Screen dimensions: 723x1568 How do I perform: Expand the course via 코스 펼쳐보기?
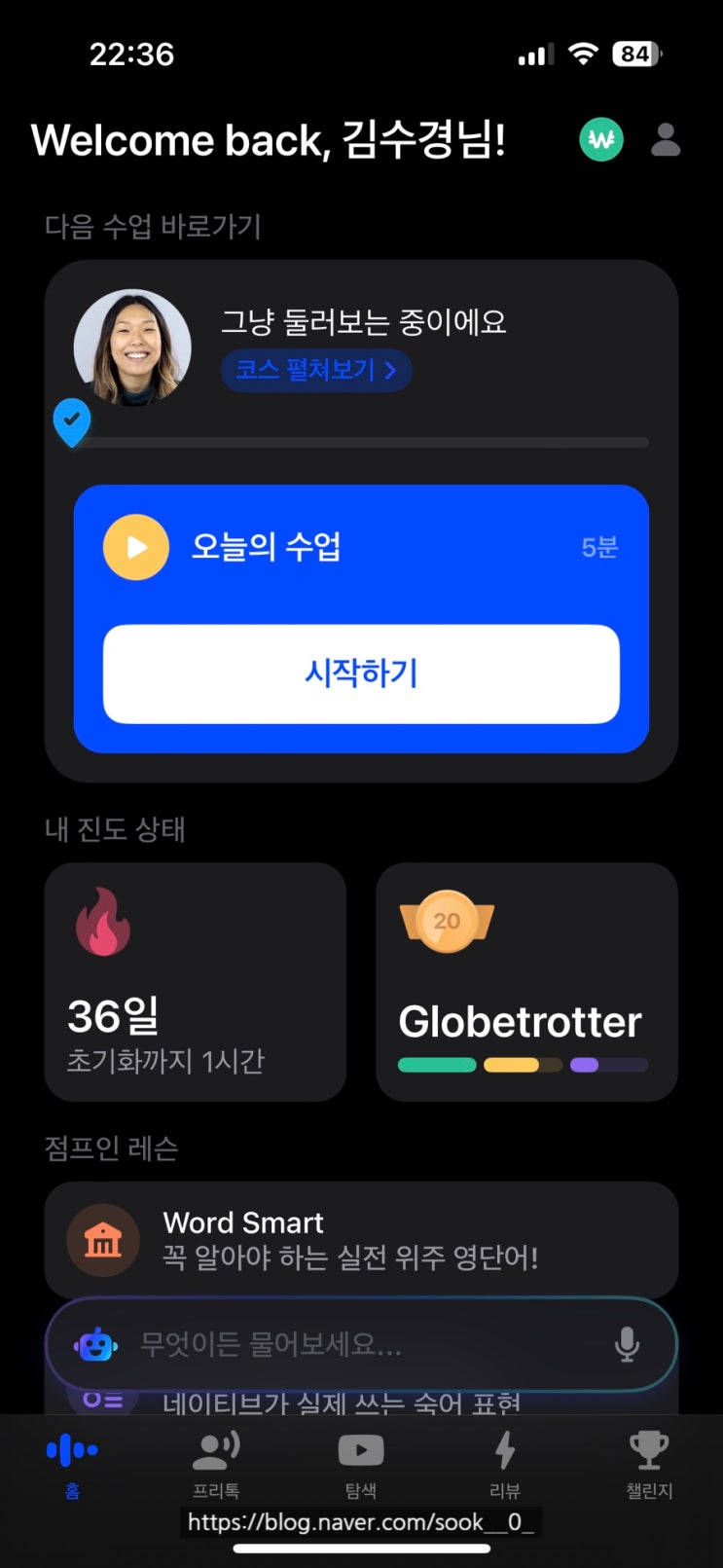coord(316,371)
